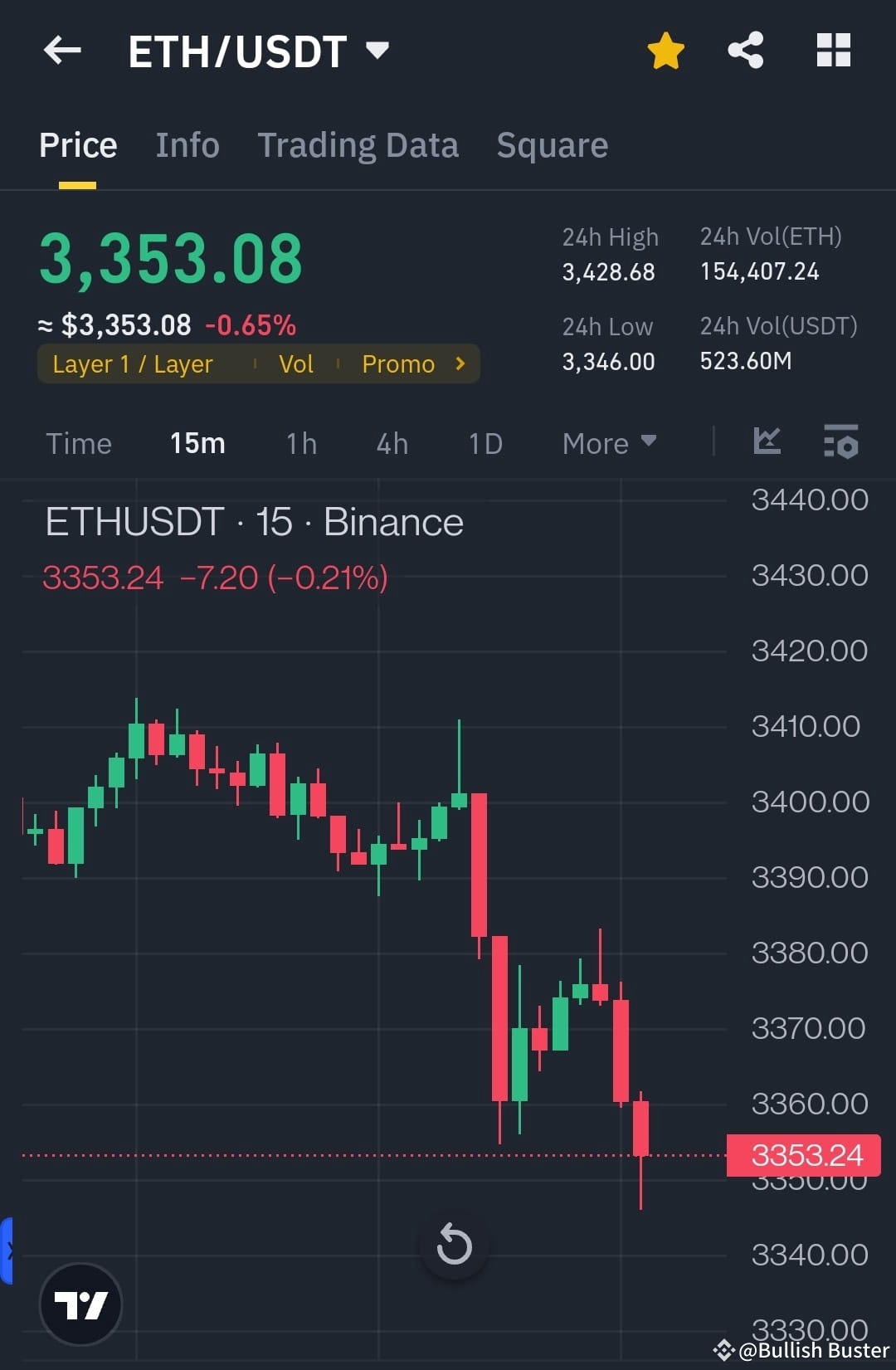Select the 1D timeframe
The height and width of the screenshot is (1370, 896).
pos(484,443)
